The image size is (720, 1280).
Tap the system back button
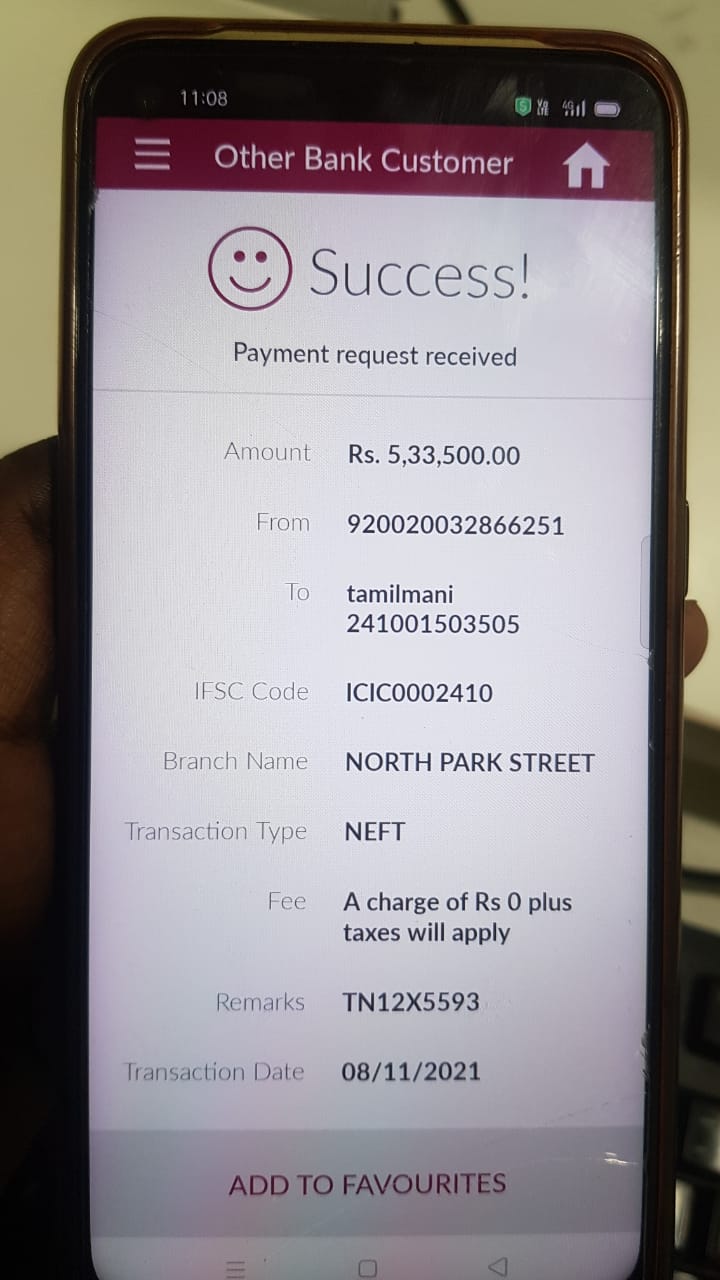(498, 1267)
